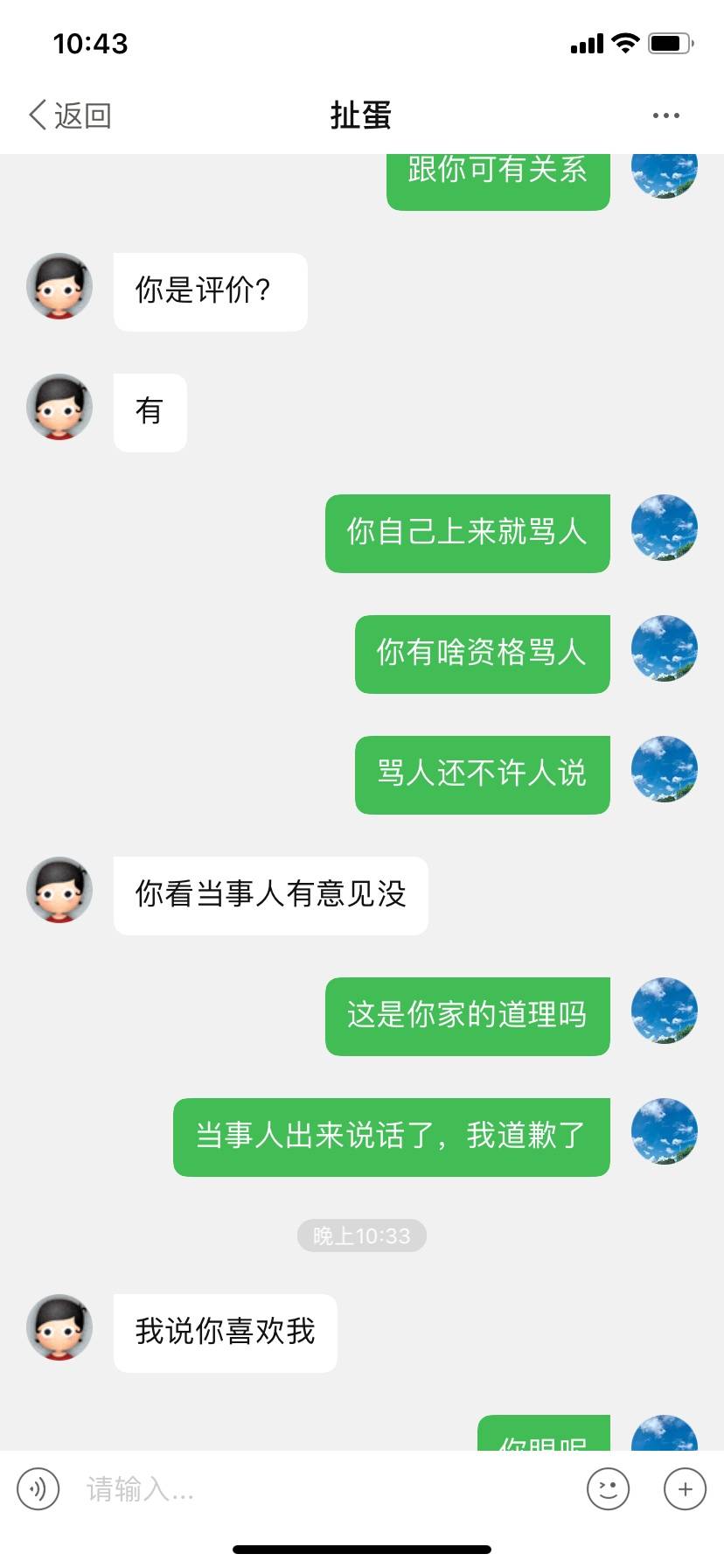The image size is (724, 1568).
Task: Switch to voice input mode
Action: point(38,1488)
